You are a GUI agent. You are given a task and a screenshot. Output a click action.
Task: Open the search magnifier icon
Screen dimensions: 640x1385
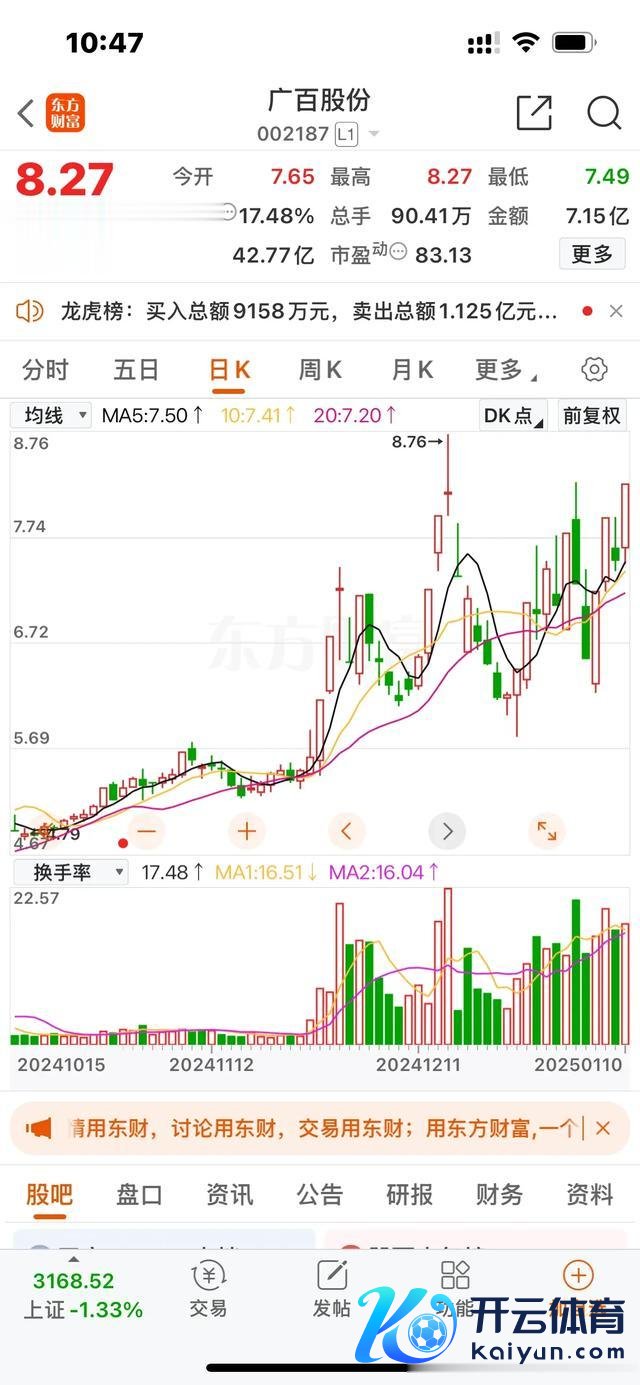[604, 113]
